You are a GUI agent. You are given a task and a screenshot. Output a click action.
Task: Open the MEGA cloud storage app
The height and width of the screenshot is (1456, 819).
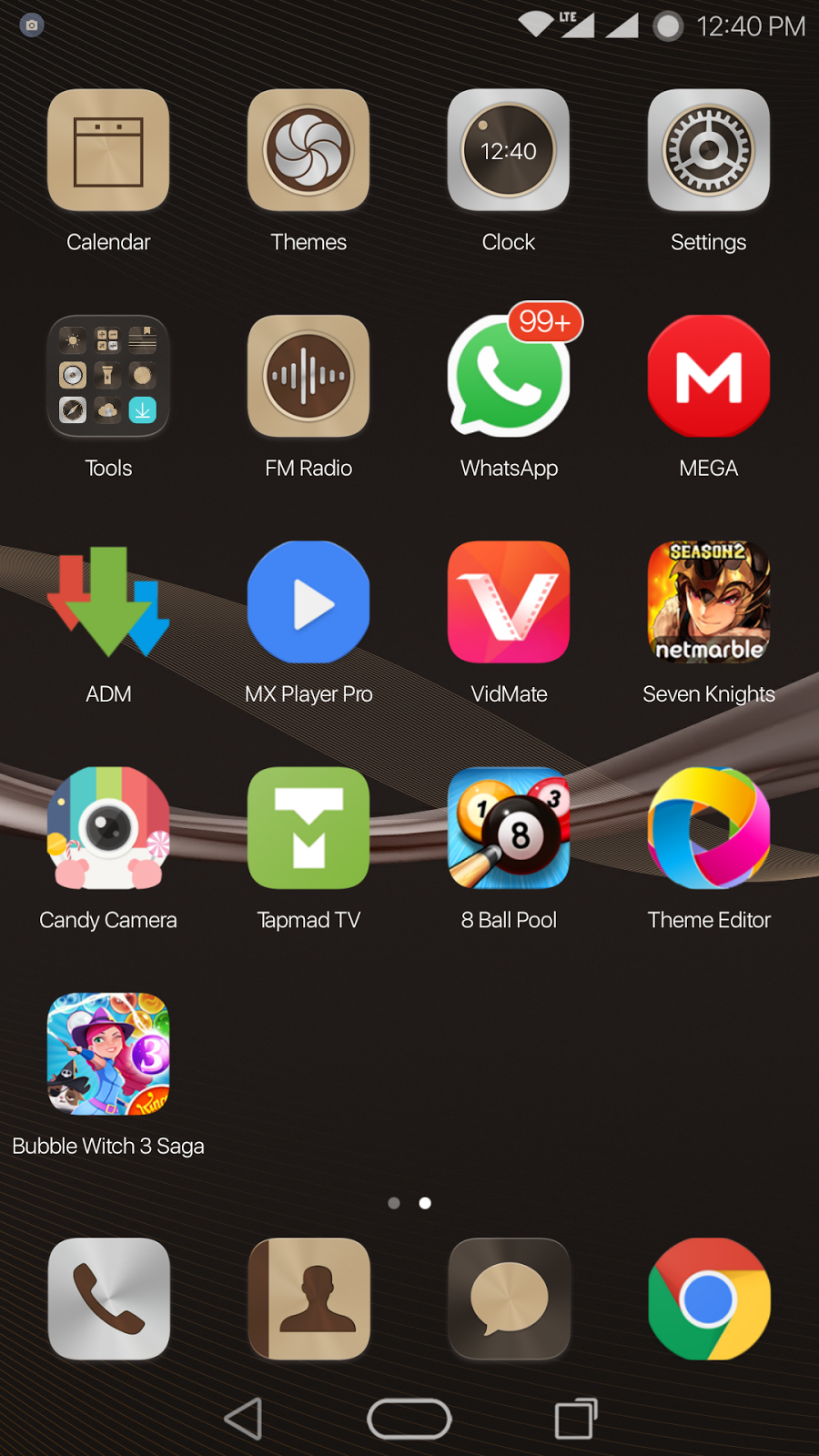(709, 376)
